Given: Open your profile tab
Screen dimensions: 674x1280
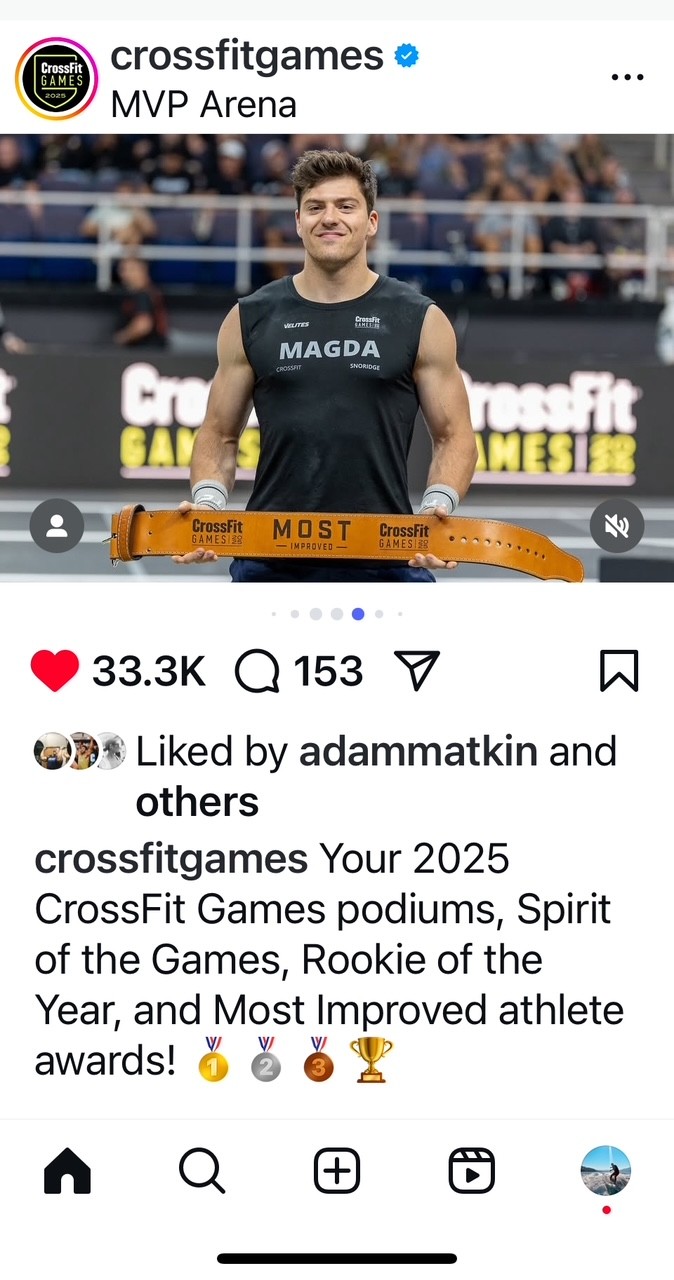Looking at the screenshot, I should click(x=606, y=1170).
